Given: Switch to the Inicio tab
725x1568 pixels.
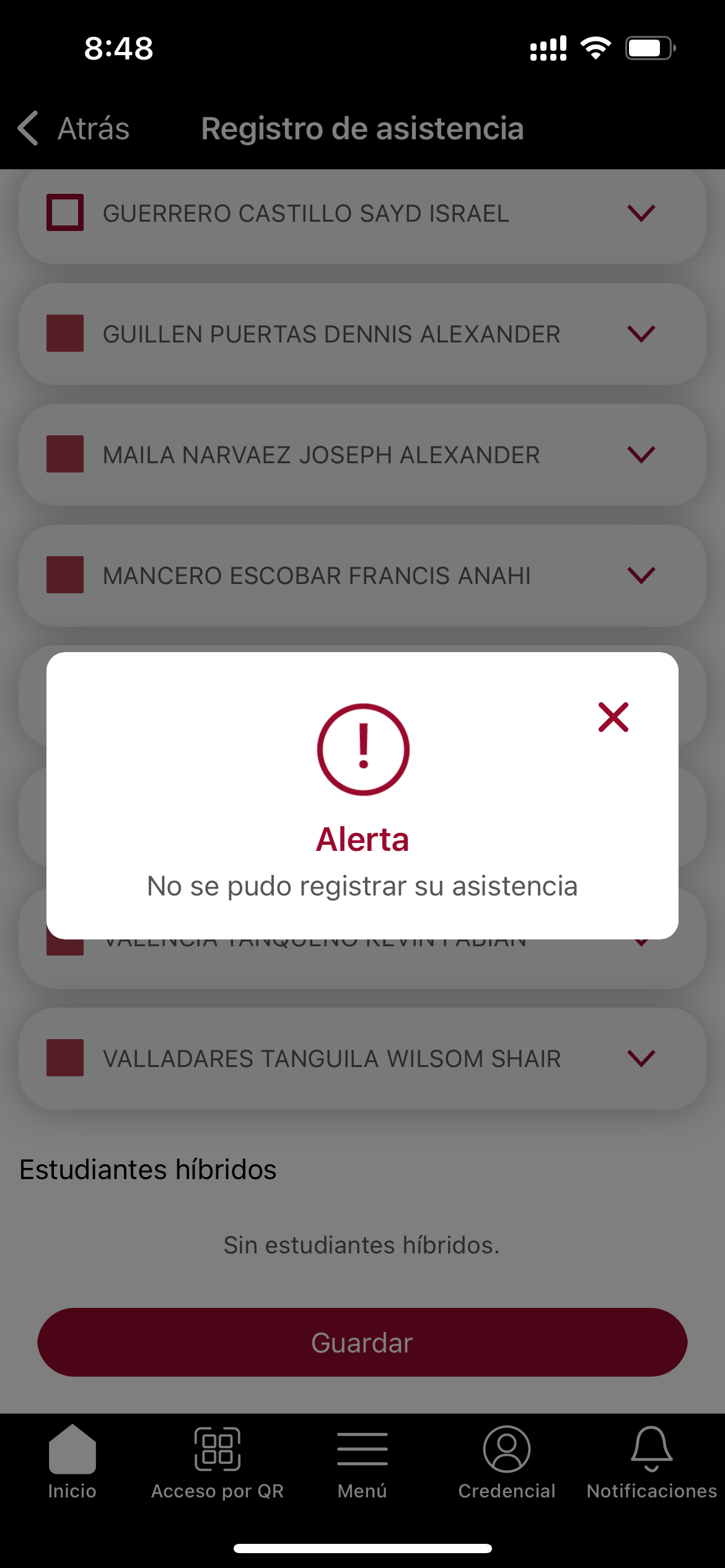Looking at the screenshot, I should point(72,1461).
